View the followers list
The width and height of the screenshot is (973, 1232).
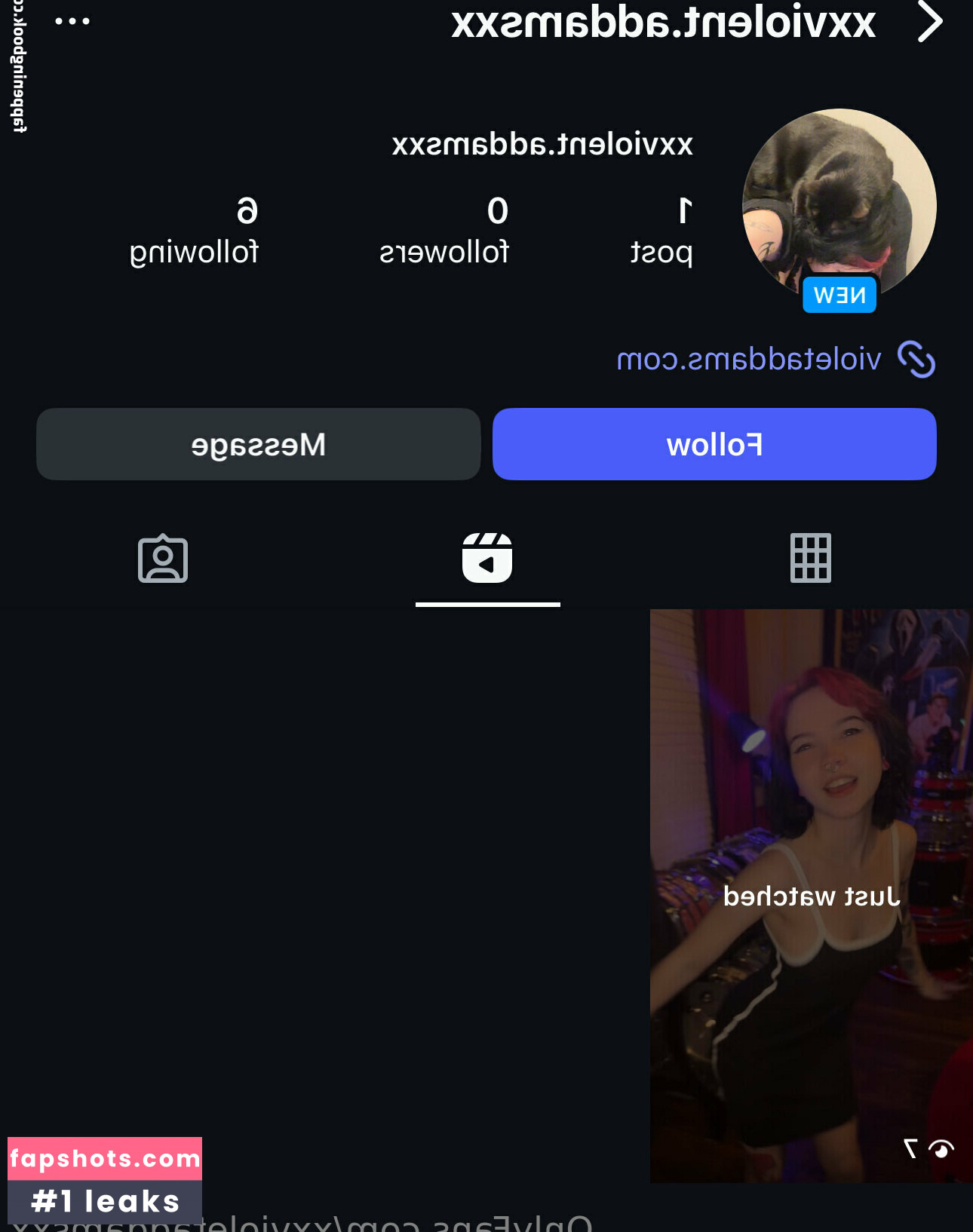(x=444, y=230)
